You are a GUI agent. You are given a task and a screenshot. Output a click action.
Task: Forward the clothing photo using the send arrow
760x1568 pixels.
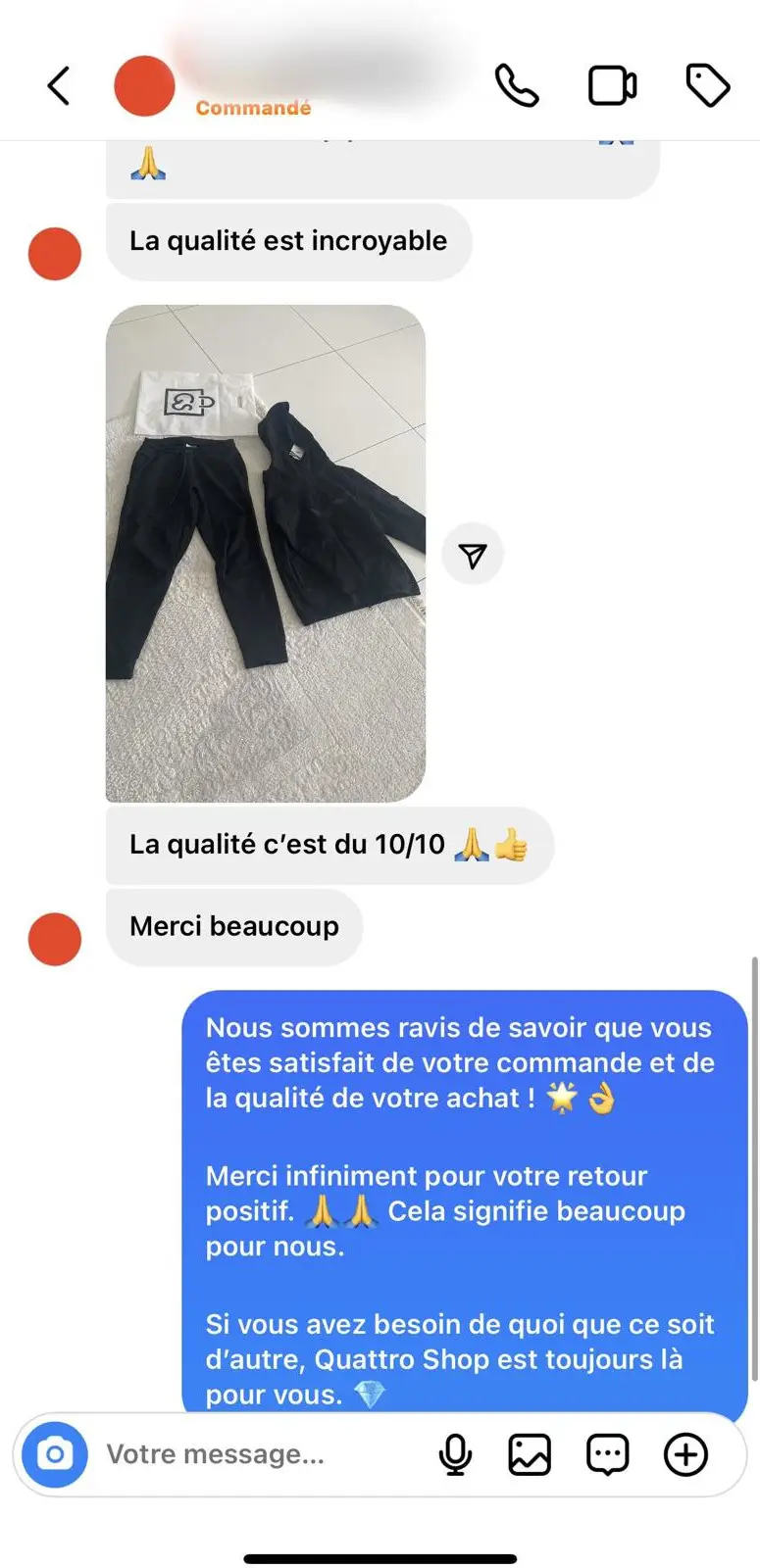(473, 554)
